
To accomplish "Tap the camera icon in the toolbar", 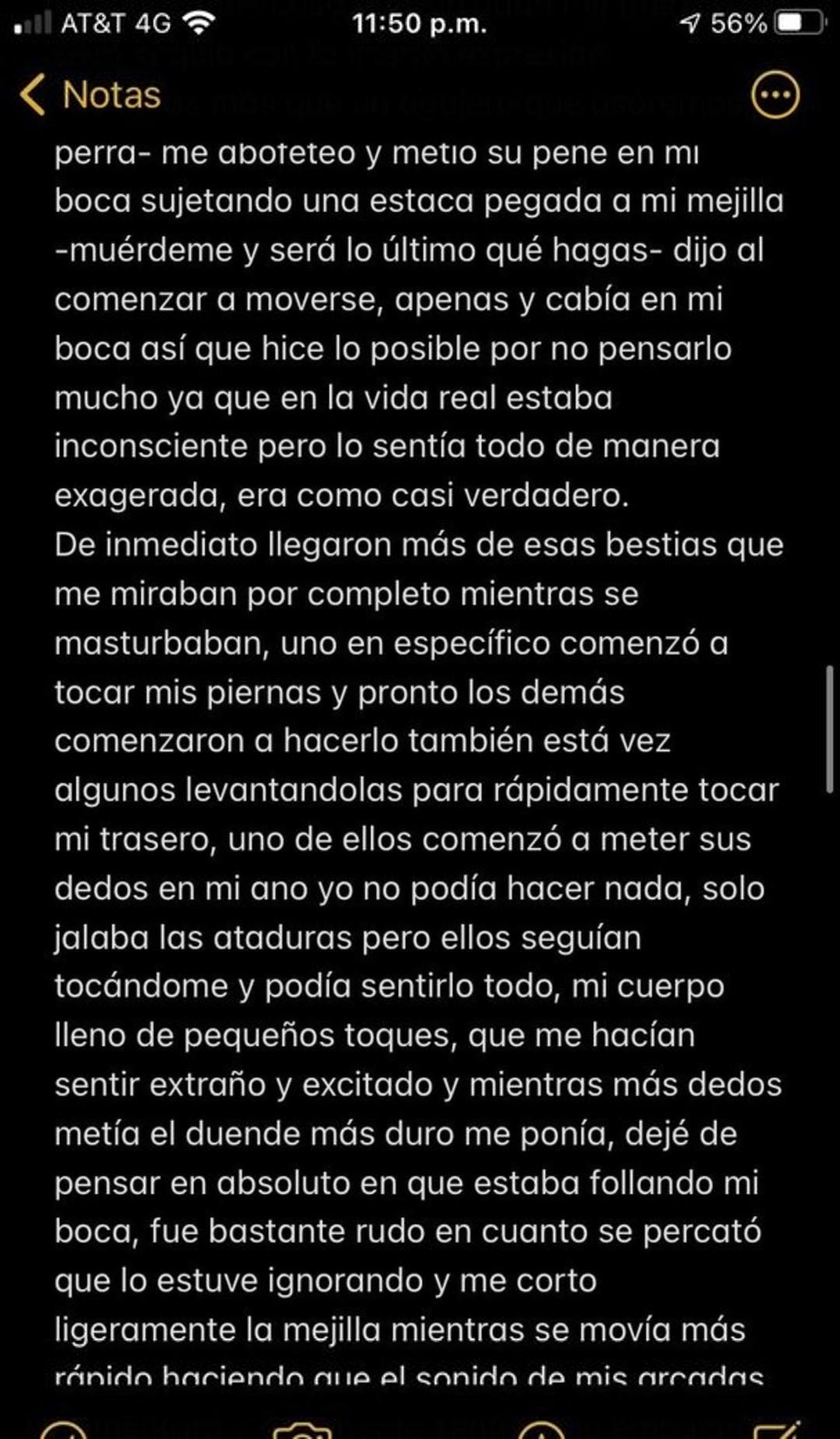I will (302, 1430).
